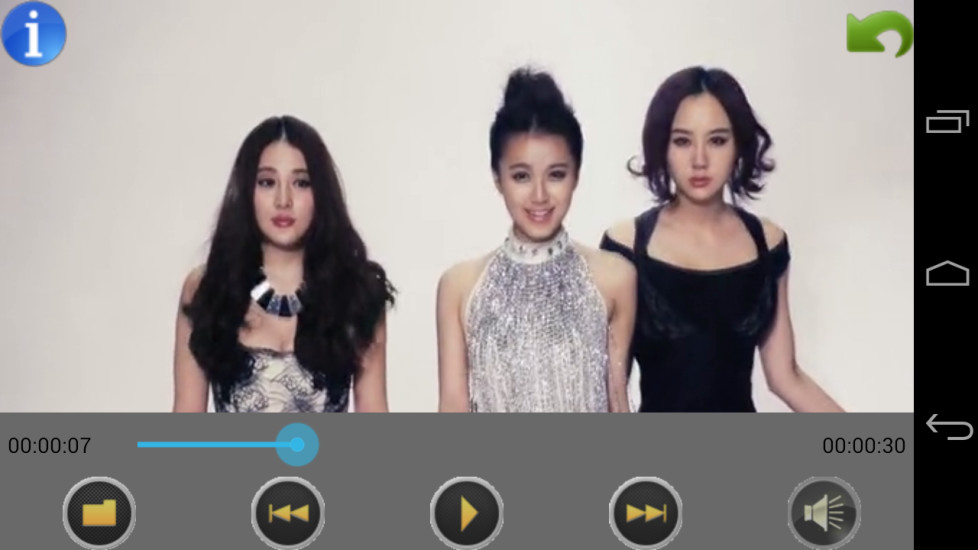The image size is (978, 550).
Task: Go to the home screen
Action: (x=948, y=273)
